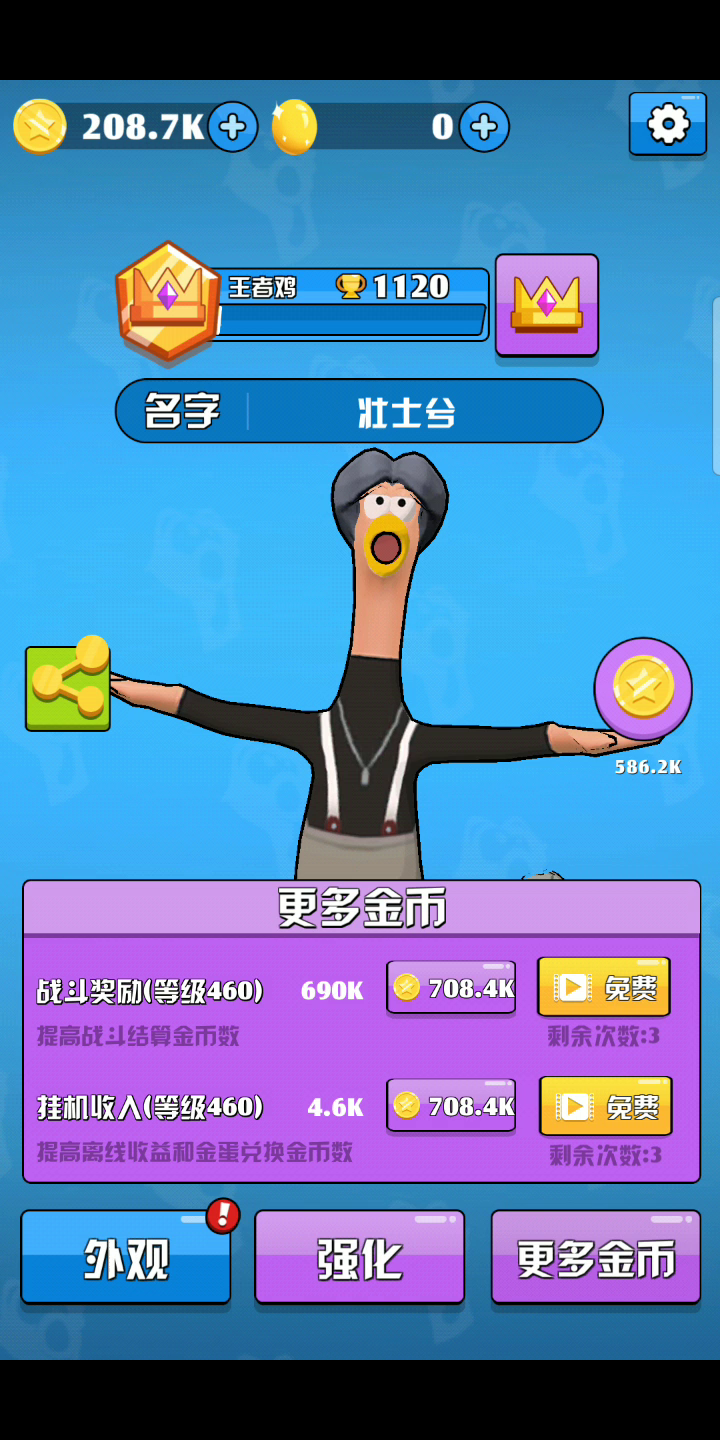This screenshot has height=1440, width=720.
Task: Open the settings gear
Action: pos(667,124)
